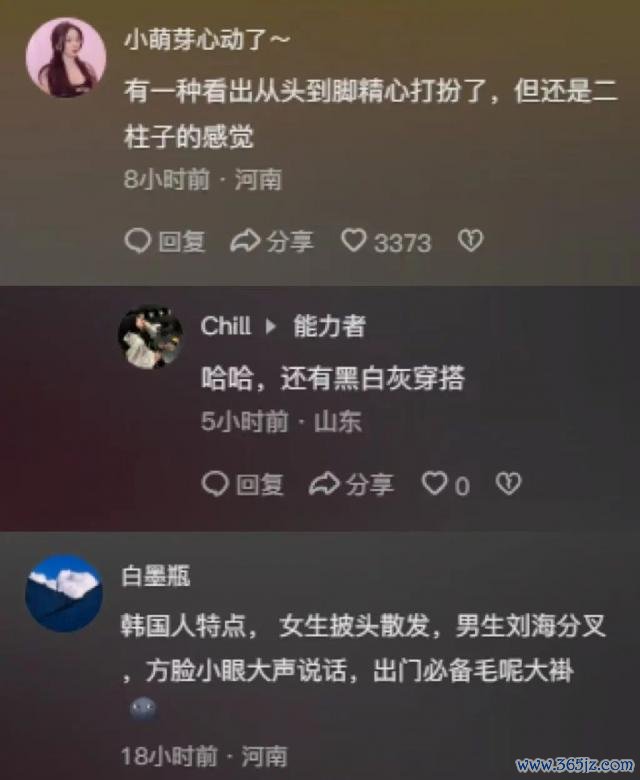Reply to Chill's comment
Viewport: 640px width, 780px height.
click(x=243, y=485)
